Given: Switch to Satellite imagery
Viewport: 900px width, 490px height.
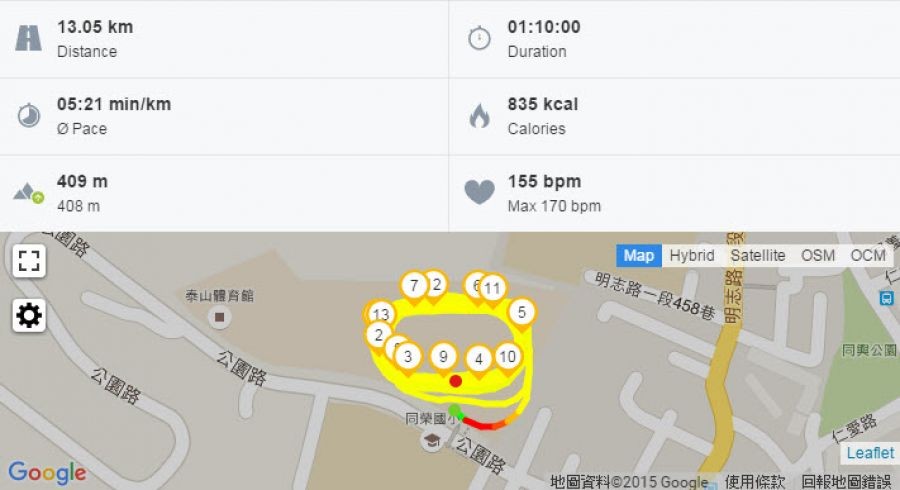Looking at the screenshot, I should (x=758, y=255).
